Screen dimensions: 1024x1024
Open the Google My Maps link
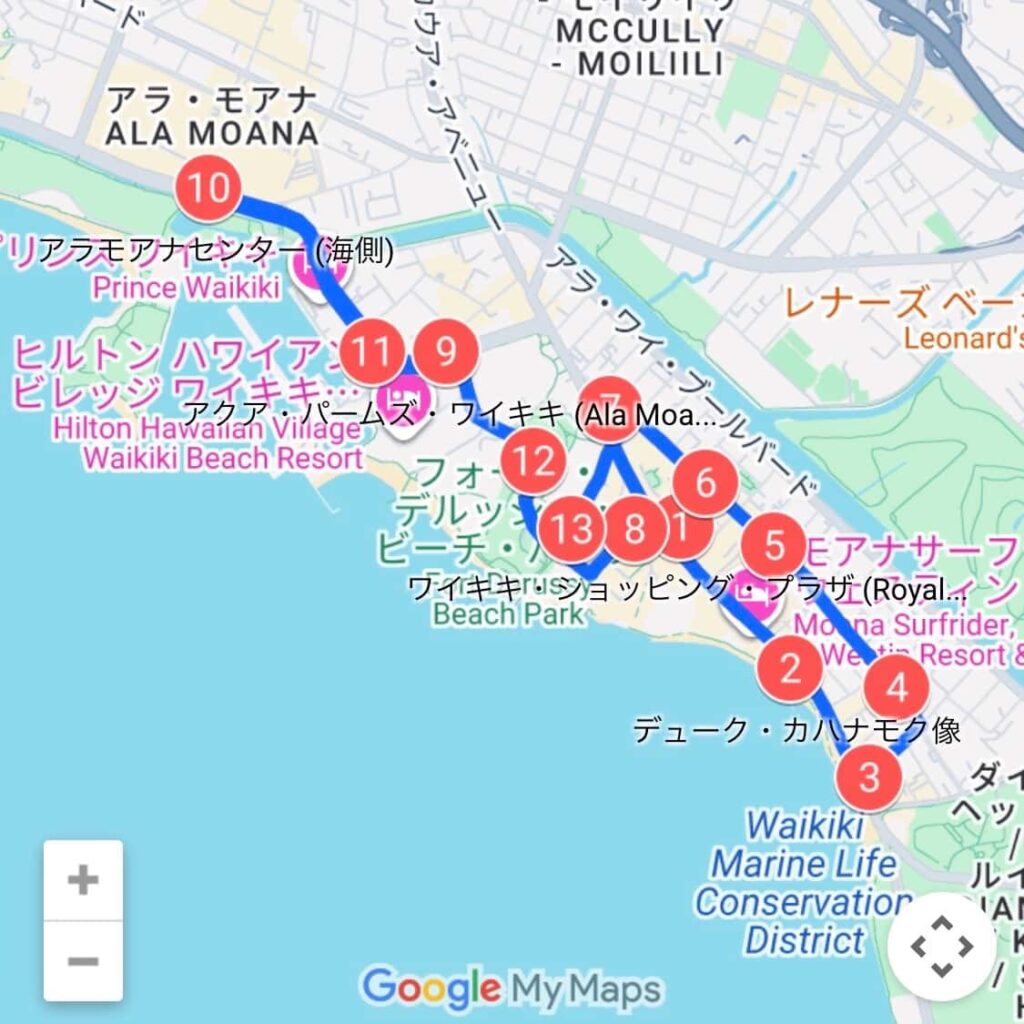pos(511,989)
